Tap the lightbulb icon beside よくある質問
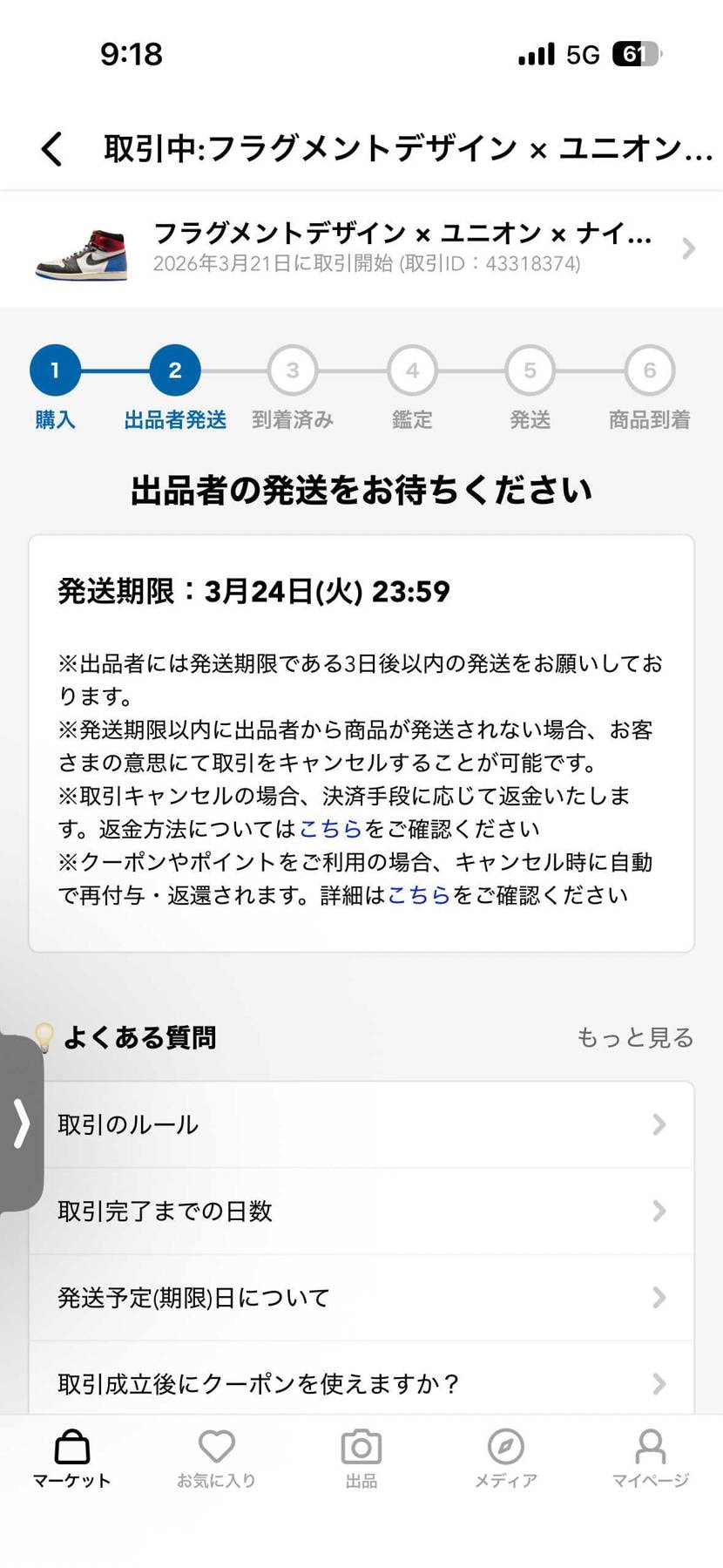 pyautogui.click(x=44, y=1036)
